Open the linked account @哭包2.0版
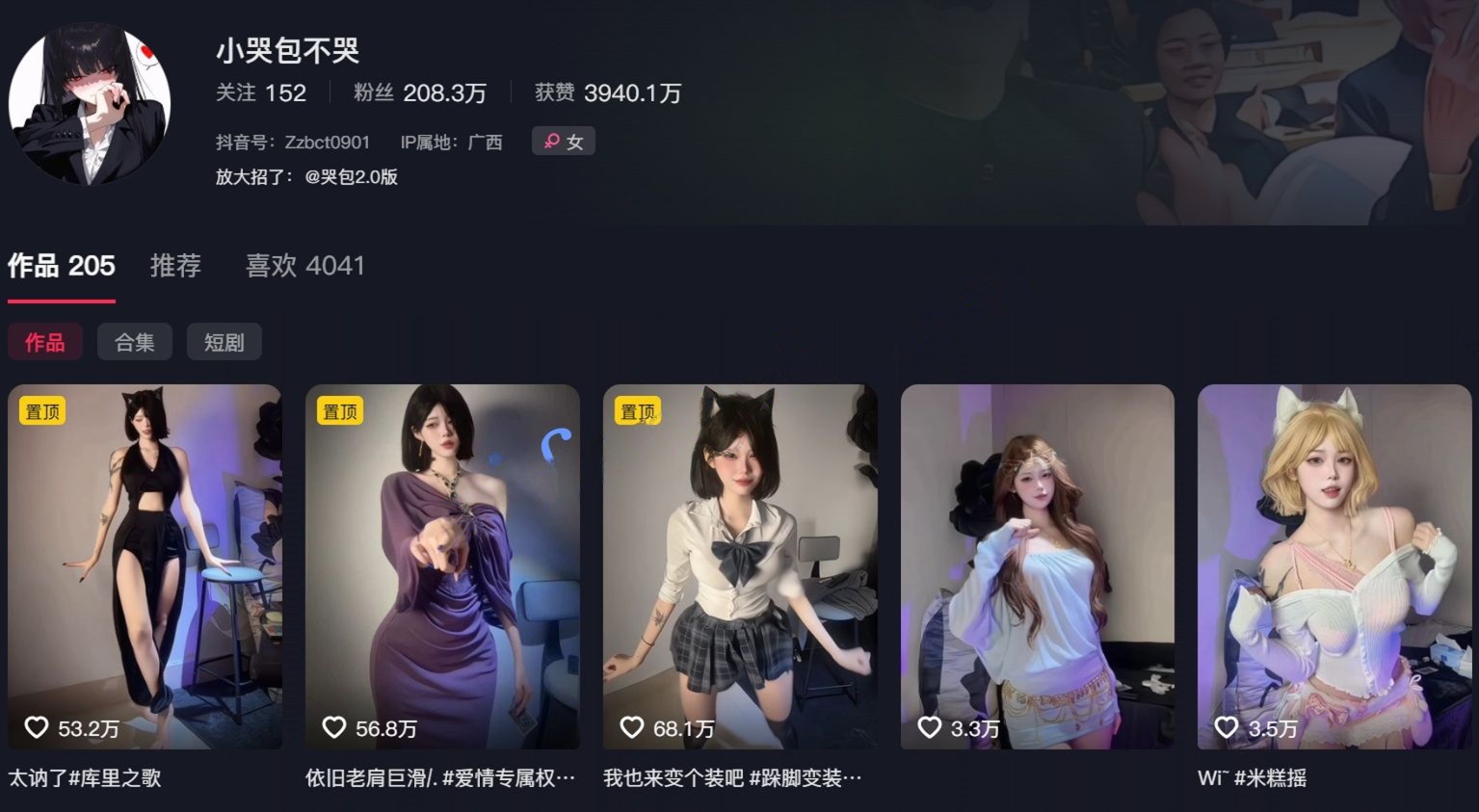1479x812 pixels. point(352,176)
